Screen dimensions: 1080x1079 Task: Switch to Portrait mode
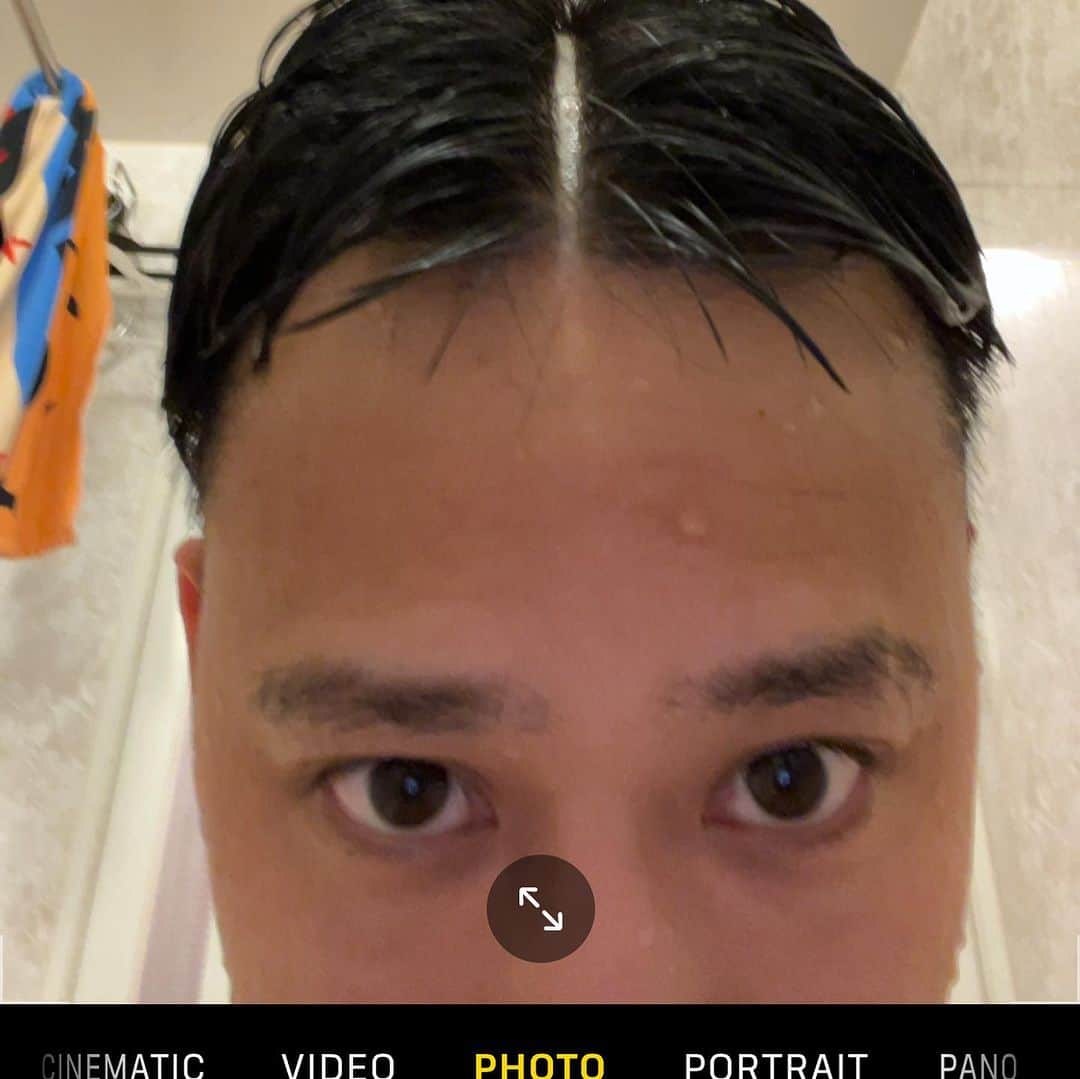775,1064
